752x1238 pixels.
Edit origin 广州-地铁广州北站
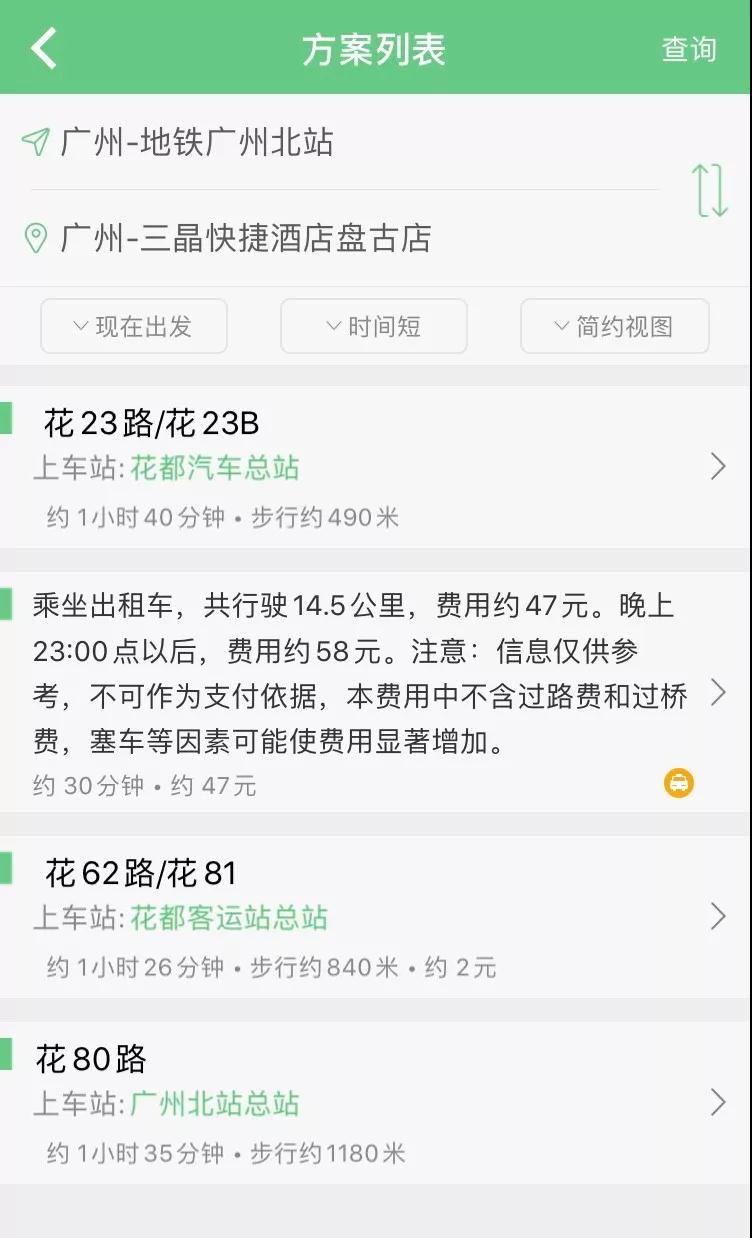[197, 142]
